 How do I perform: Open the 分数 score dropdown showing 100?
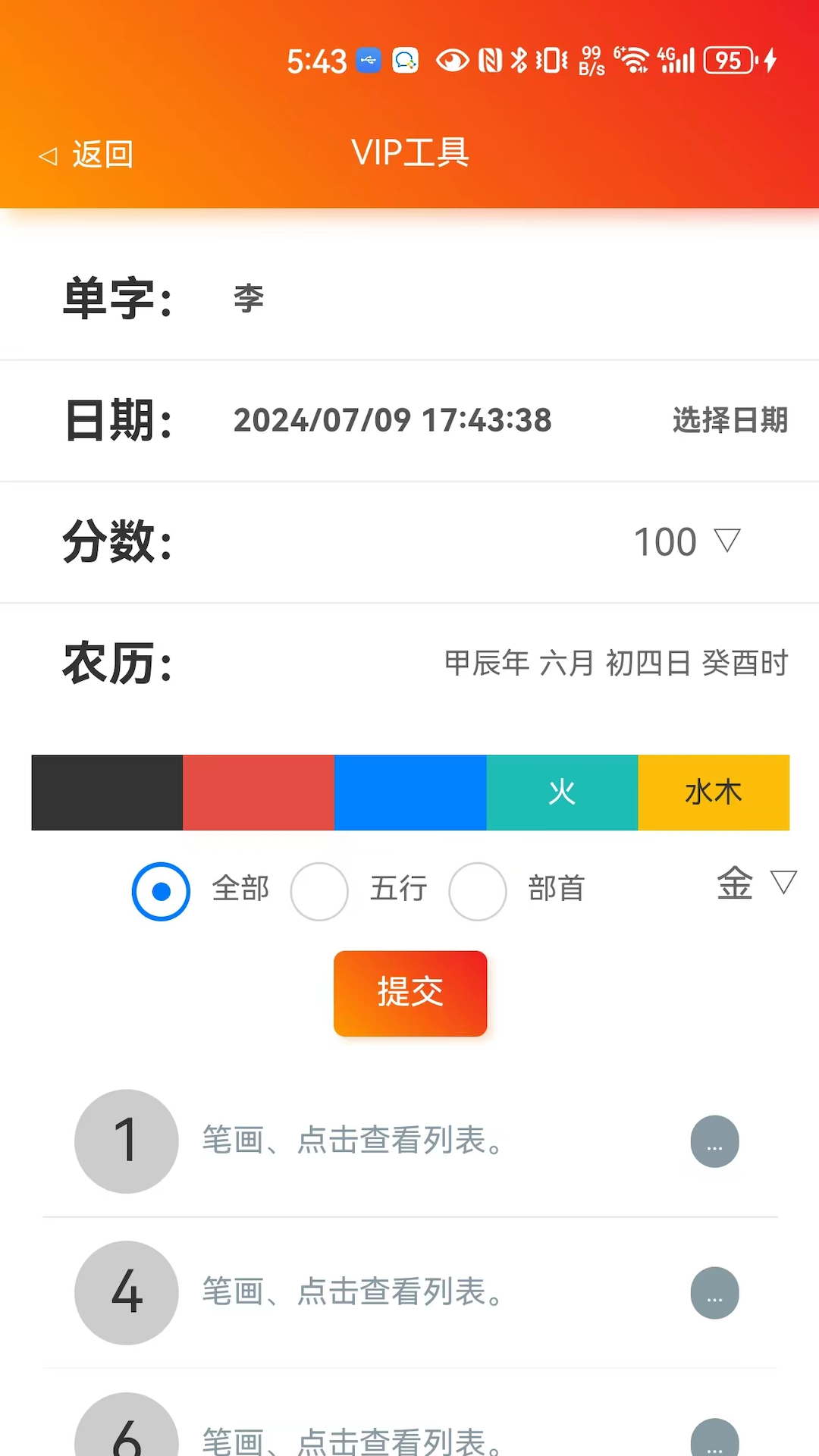pos(686,541)
